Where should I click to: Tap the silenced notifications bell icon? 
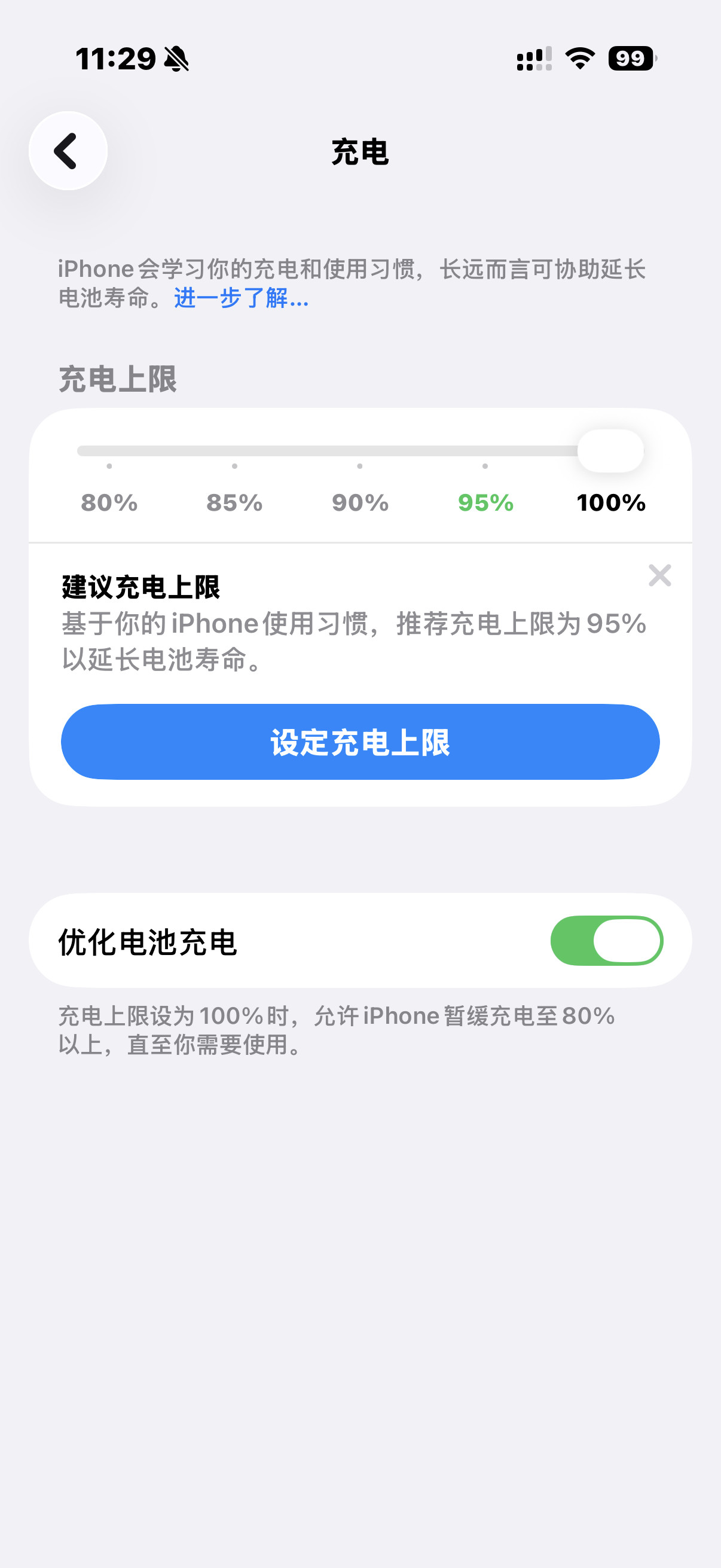[x=175, y=59]
